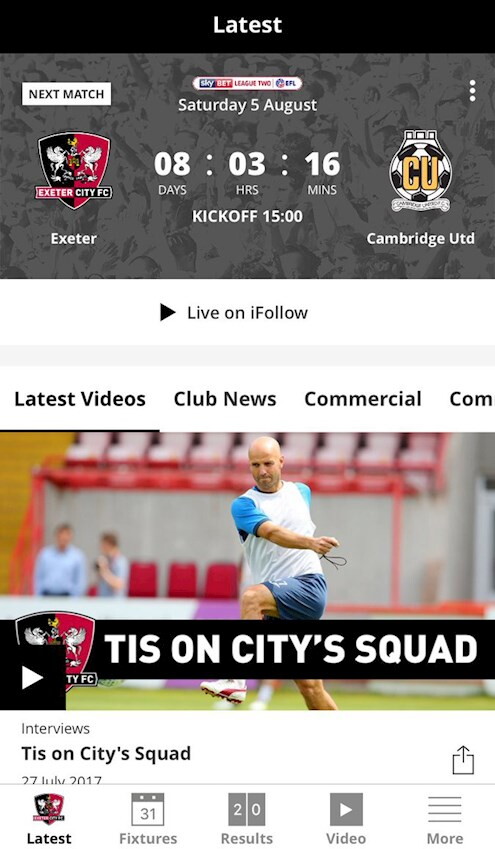Switch to the Video tab
Viewport: 495px width, 849px height.
tap(346, 818)
